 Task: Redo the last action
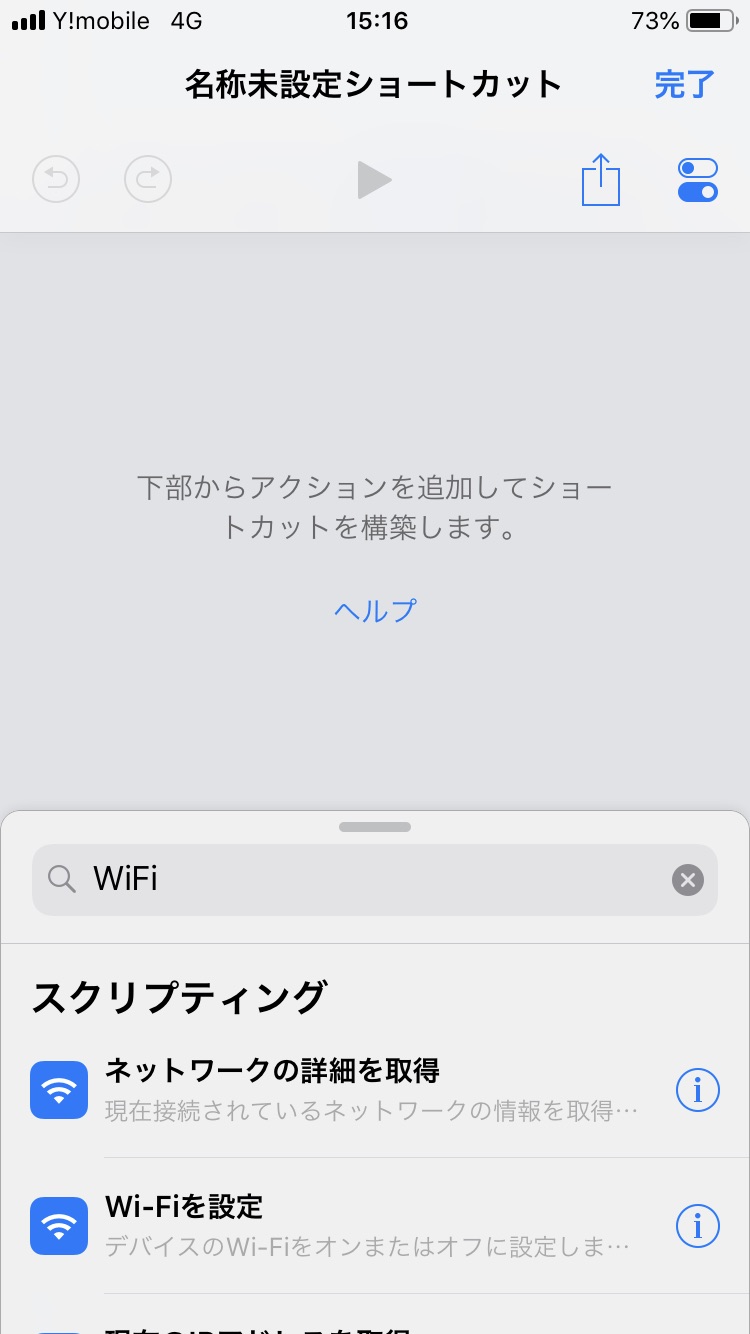click(x=148, y=180)
